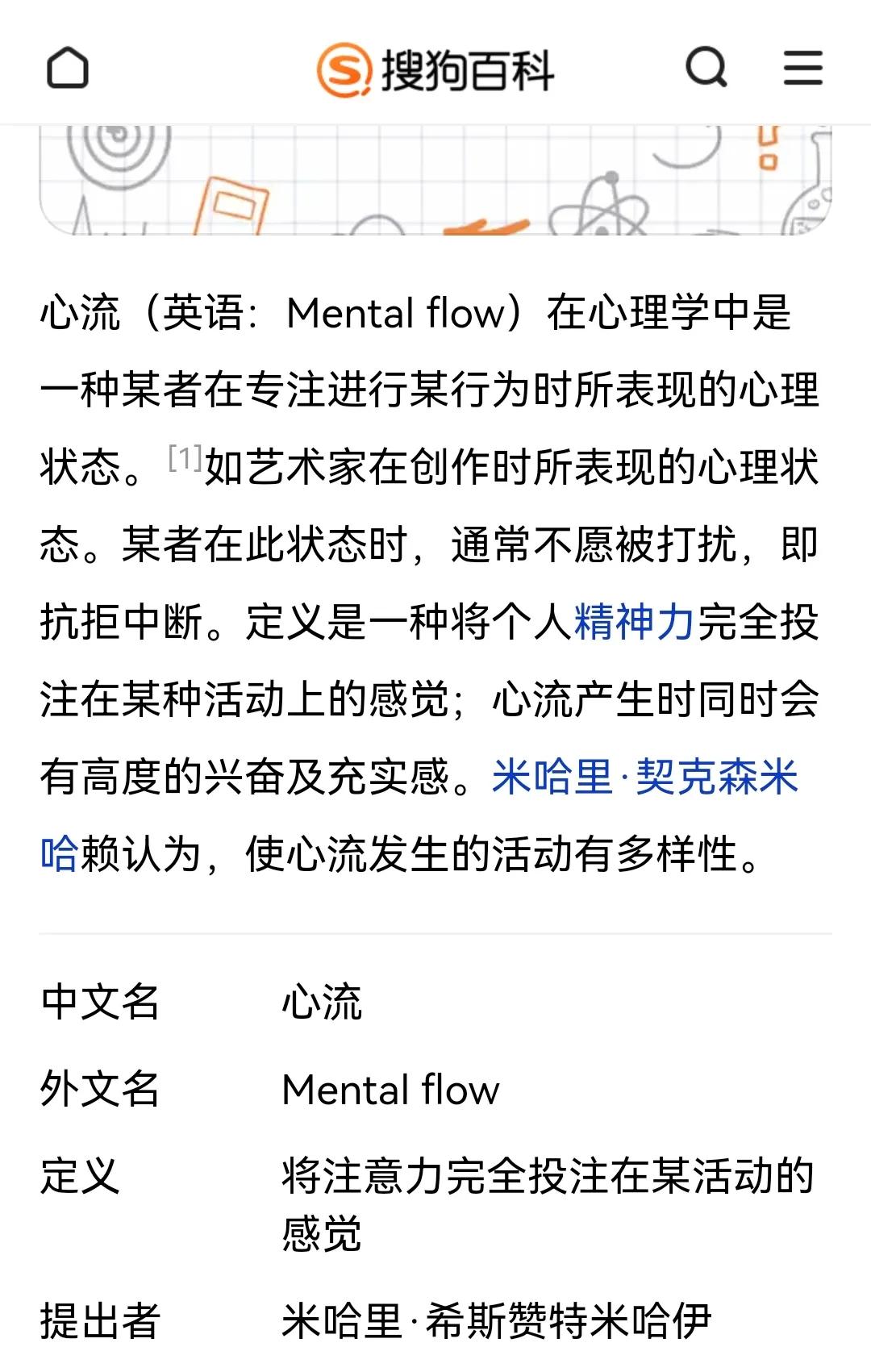Select the 心流 infobox value
This screenshot has height=1372, width=871.
point(323,1003)
